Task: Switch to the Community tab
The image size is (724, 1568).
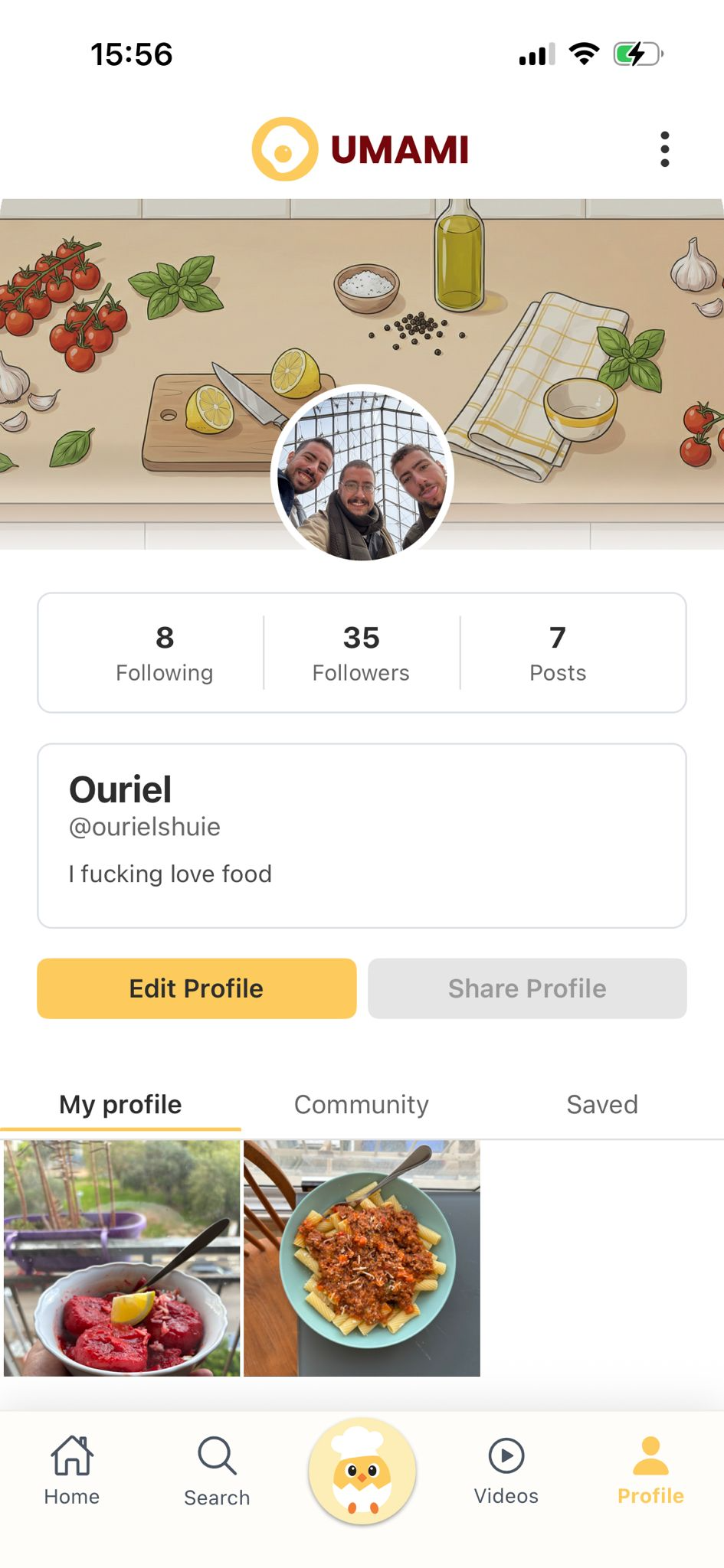Action: pyautogui.click(x=362, y=1104)
